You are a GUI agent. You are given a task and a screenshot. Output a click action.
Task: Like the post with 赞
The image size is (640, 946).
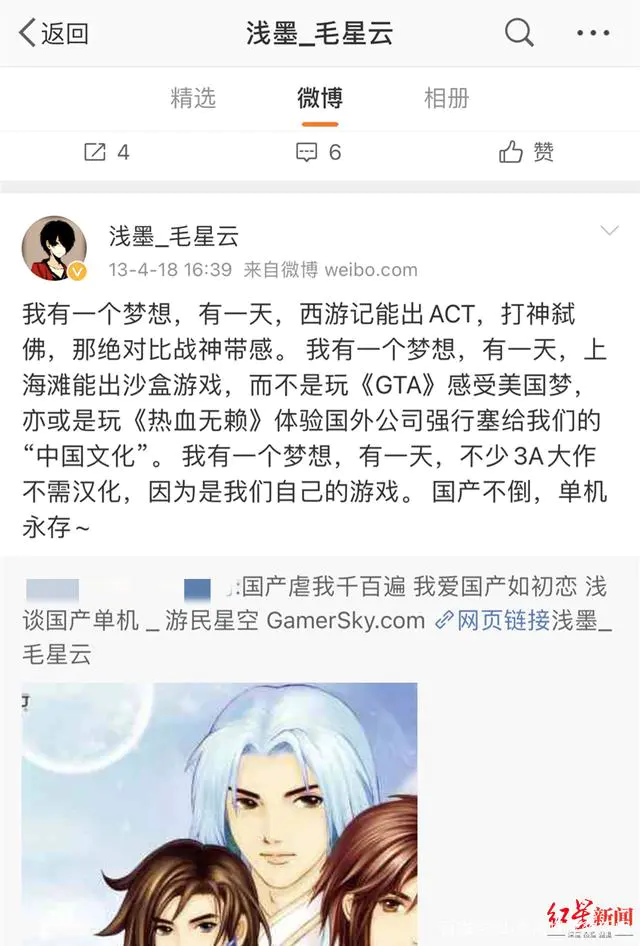(526, 152)
